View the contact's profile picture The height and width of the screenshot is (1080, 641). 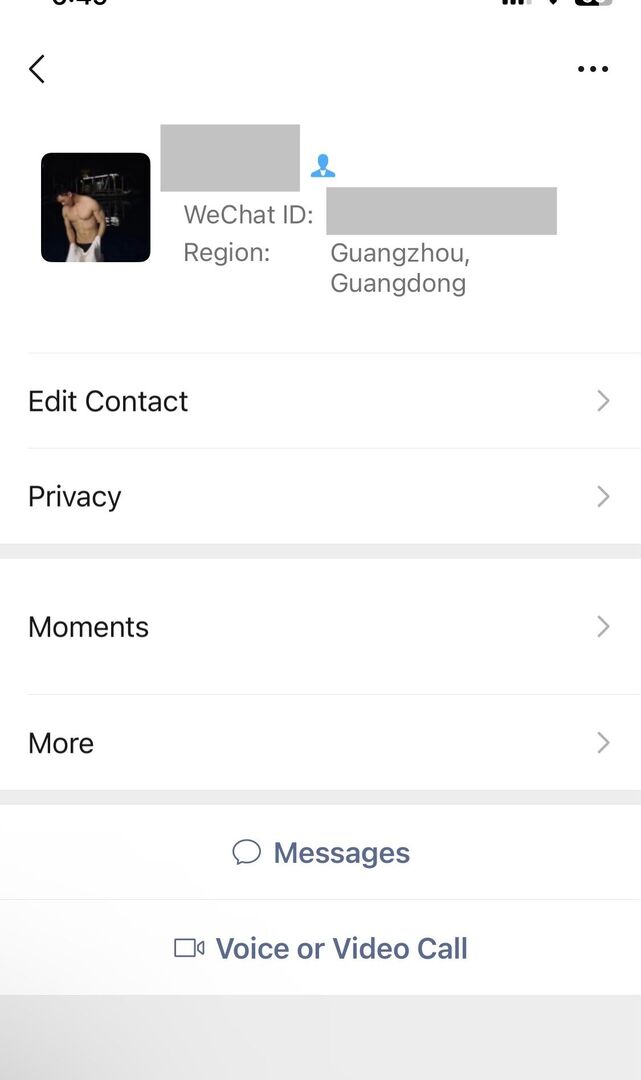pos(96,208)
